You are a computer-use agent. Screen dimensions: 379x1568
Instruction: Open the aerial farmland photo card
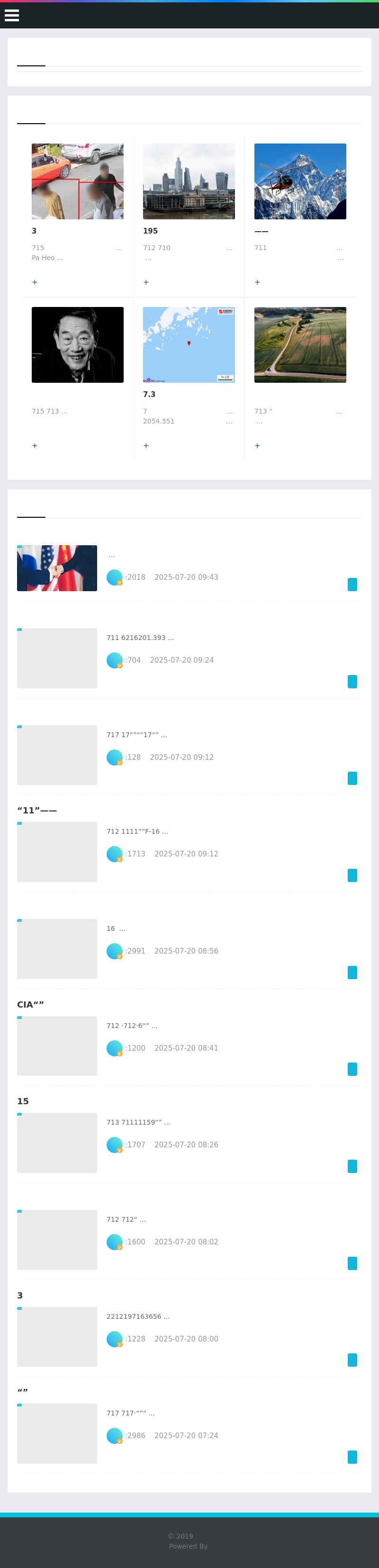point(300,344)
